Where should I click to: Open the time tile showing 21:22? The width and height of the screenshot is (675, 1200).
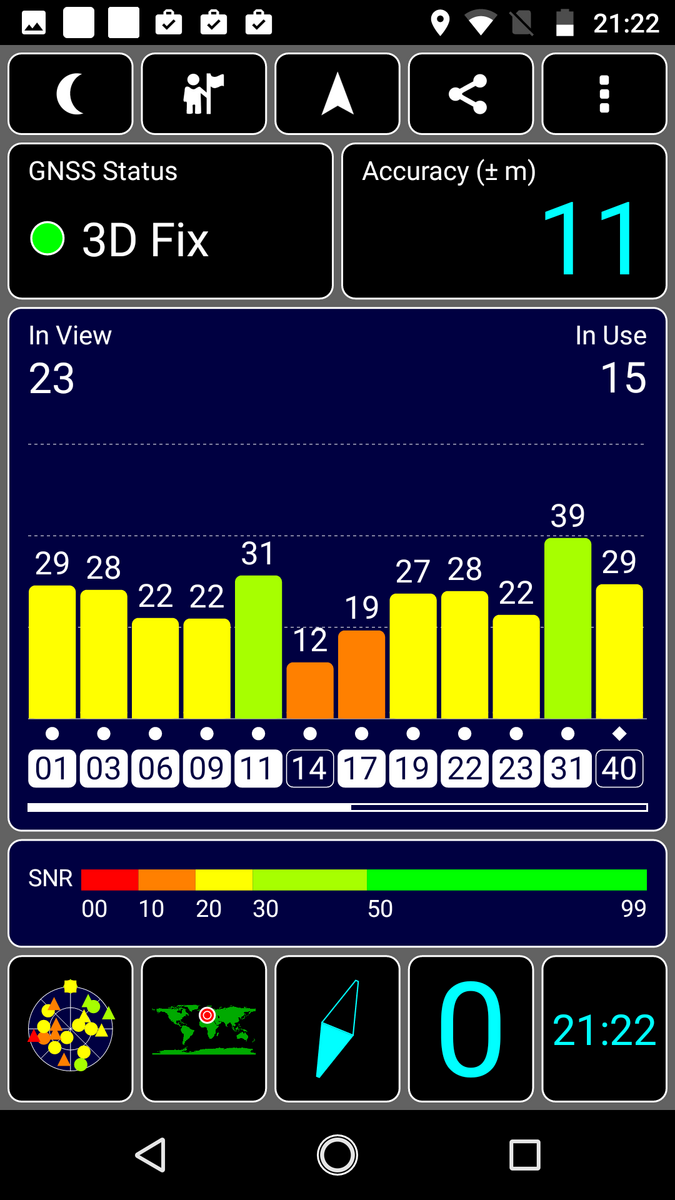[604, 1028]
